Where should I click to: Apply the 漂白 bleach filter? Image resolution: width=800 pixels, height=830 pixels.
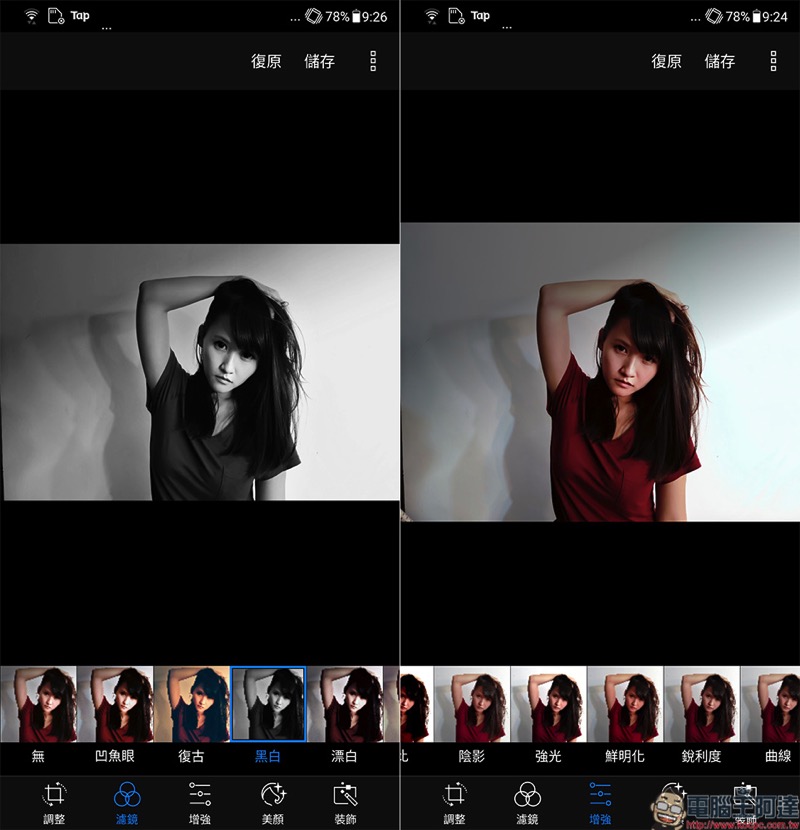coord(344,704)
